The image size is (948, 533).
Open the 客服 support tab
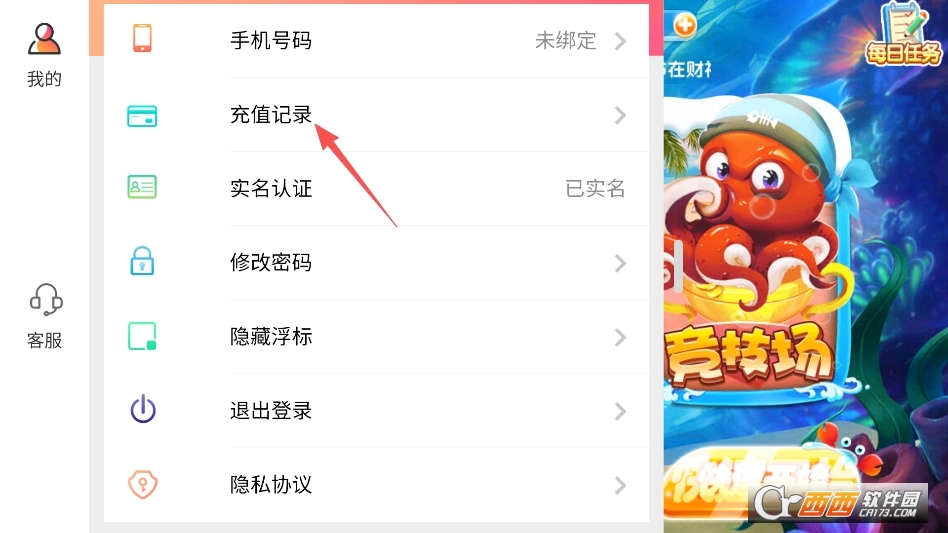click(44, 315)
